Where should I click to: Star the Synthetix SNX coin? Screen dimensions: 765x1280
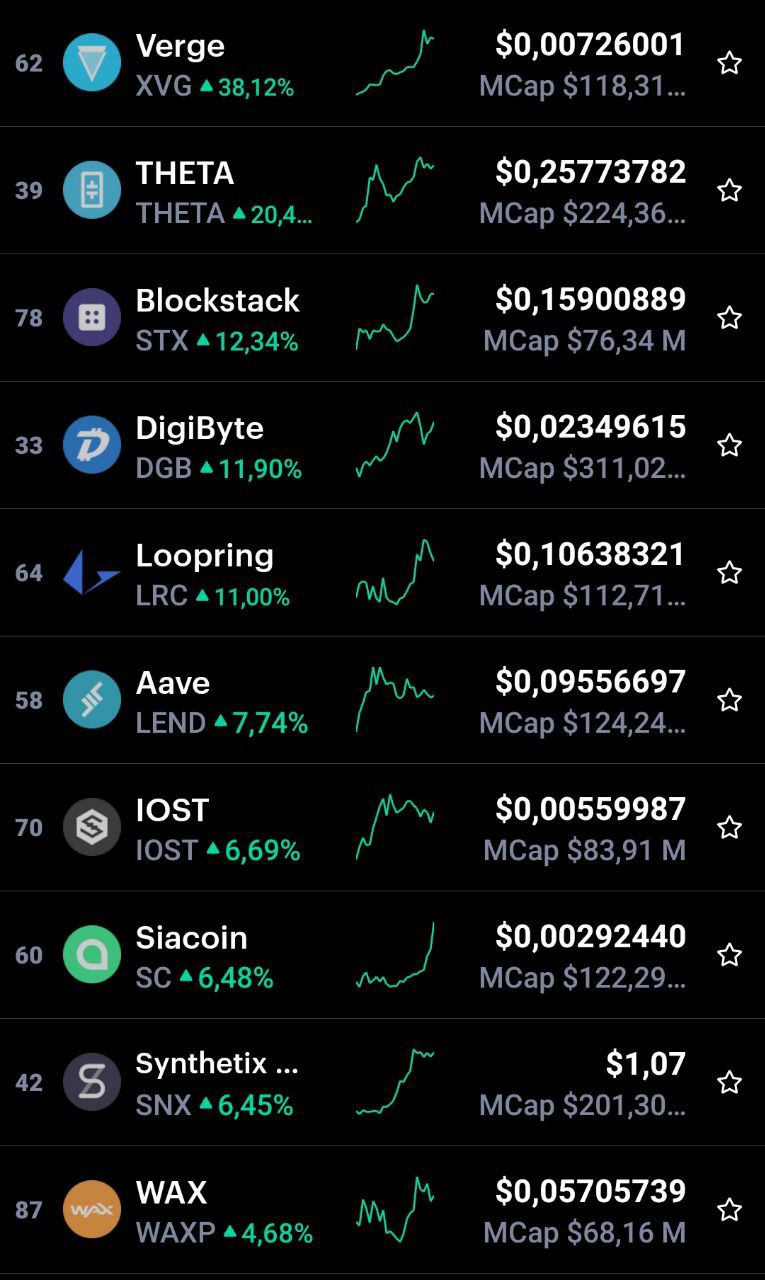tap(730, 1082)
